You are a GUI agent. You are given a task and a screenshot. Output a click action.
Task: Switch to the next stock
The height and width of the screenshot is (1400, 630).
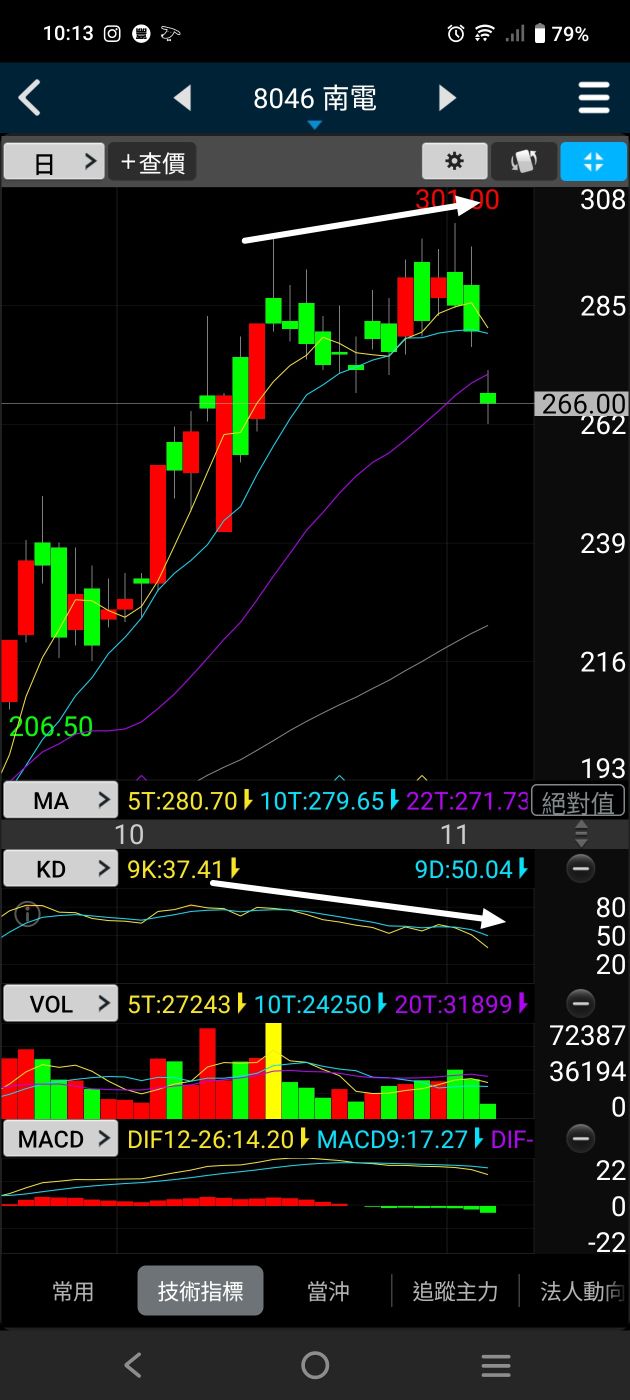pyautogui.click(x=447, y=98)
